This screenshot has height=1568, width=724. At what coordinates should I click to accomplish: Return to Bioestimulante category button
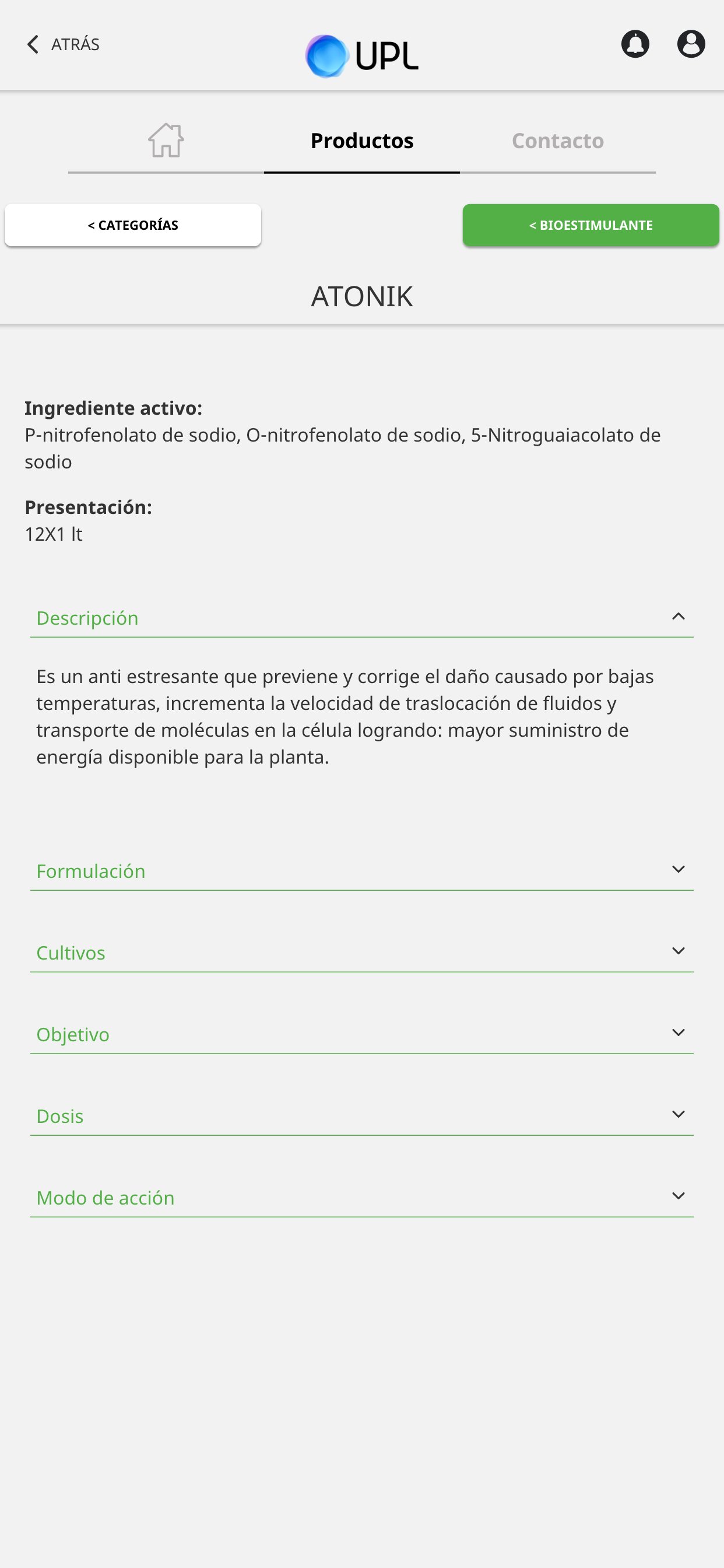tap(590, 225)
